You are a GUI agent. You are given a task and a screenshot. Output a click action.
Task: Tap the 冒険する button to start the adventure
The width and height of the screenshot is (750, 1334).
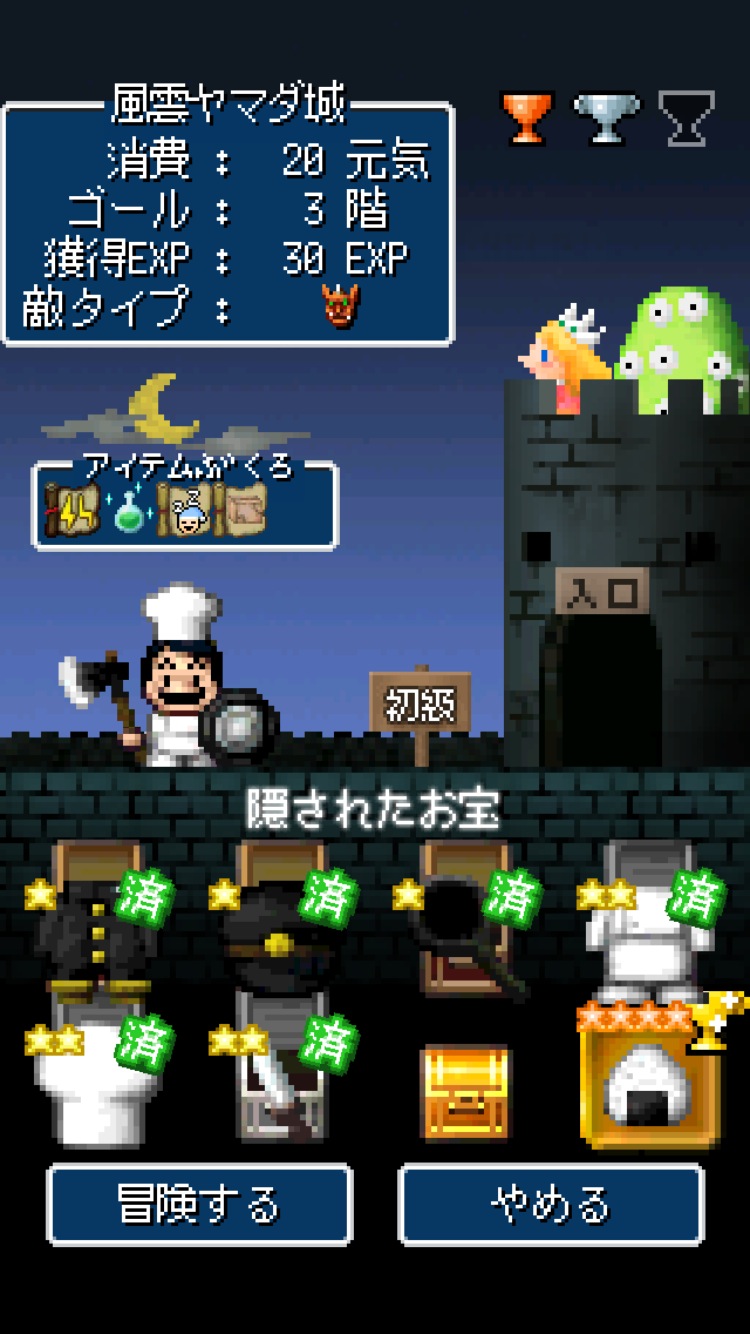[x=199, y=1204]
